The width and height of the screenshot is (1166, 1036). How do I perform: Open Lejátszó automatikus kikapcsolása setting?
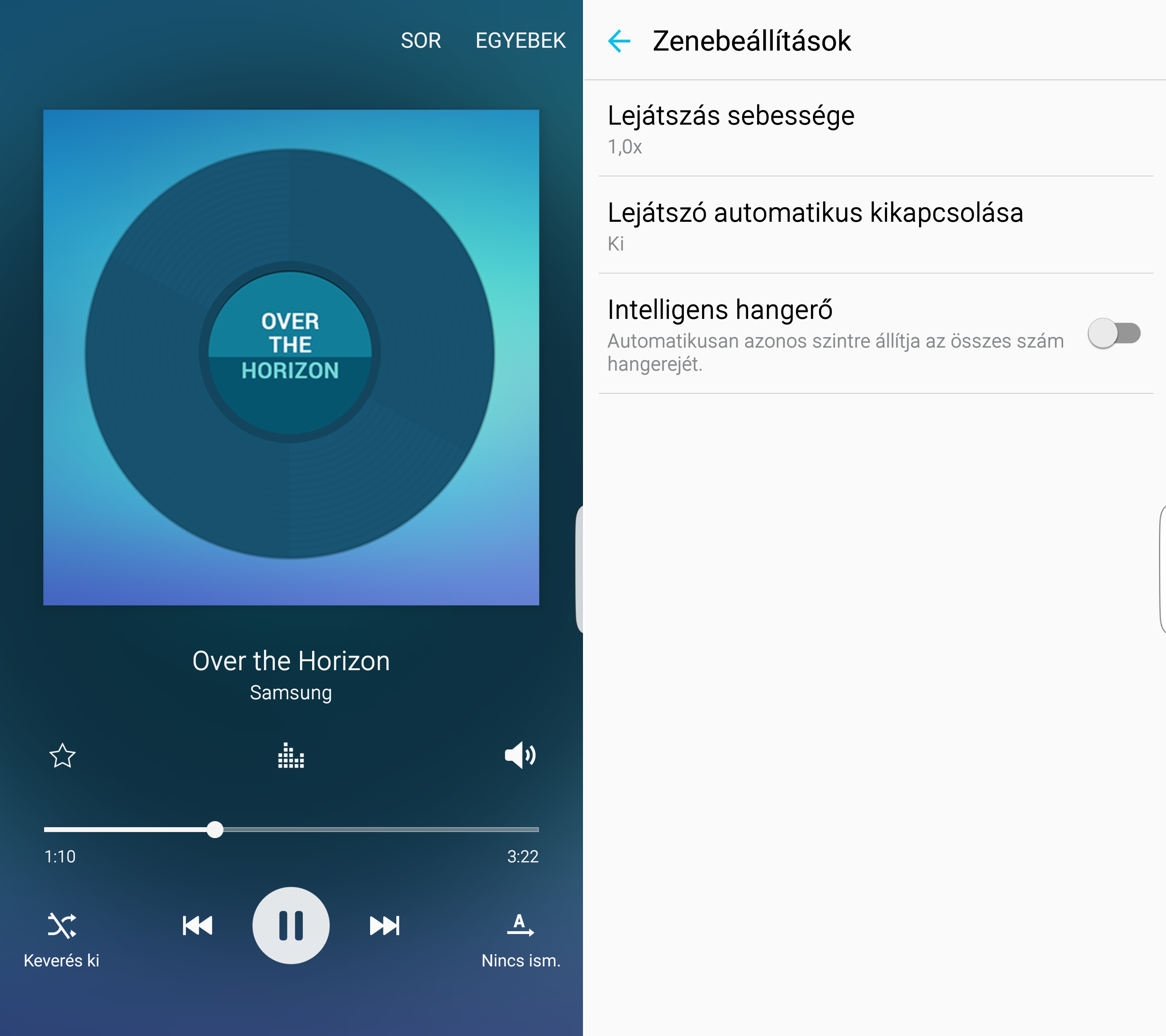coord(876,225)
